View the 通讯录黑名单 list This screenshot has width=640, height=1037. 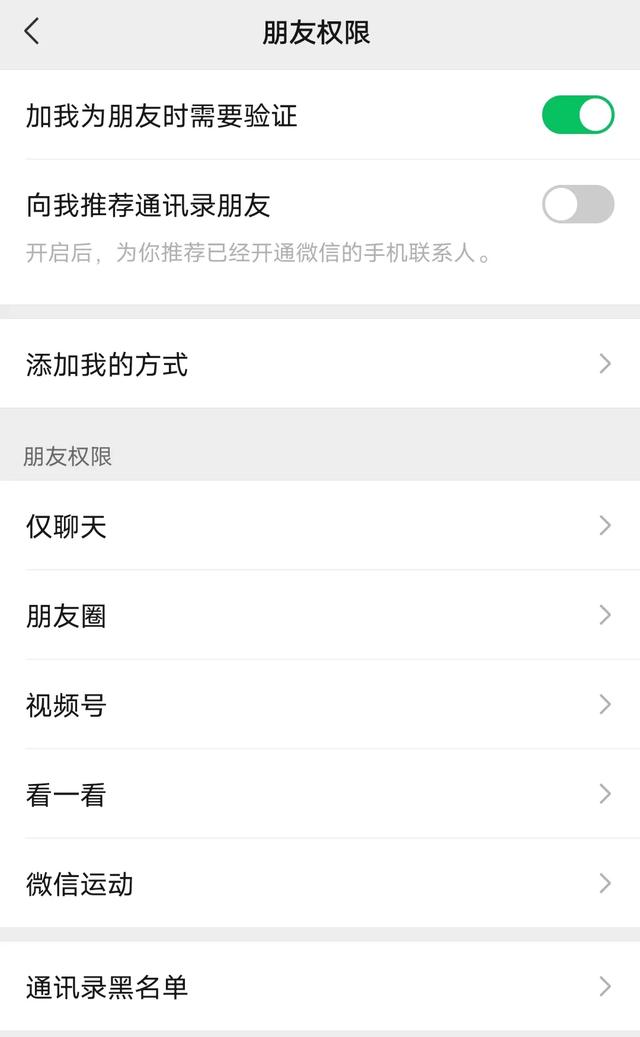pos(320,987)
